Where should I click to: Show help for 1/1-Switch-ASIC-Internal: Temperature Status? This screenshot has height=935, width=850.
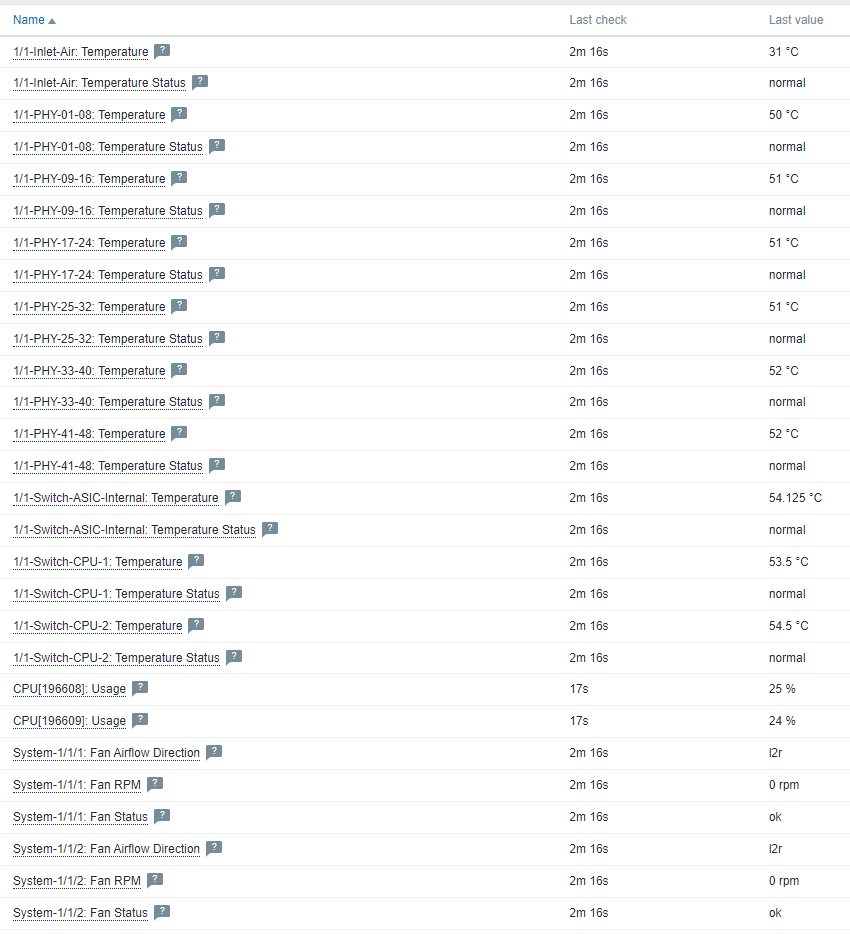(x=270, y=529)
